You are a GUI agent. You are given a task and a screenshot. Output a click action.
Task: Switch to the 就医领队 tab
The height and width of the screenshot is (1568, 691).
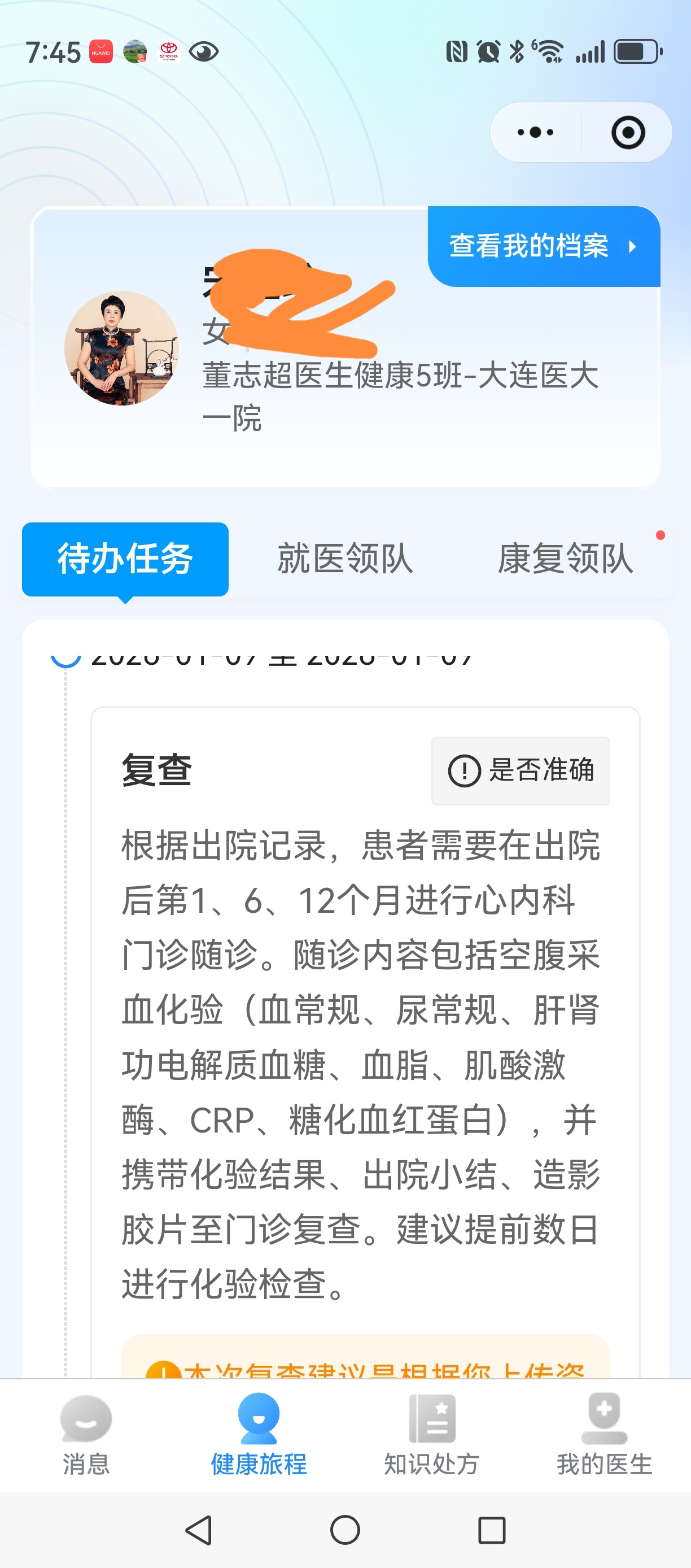[x=345, y=559]
